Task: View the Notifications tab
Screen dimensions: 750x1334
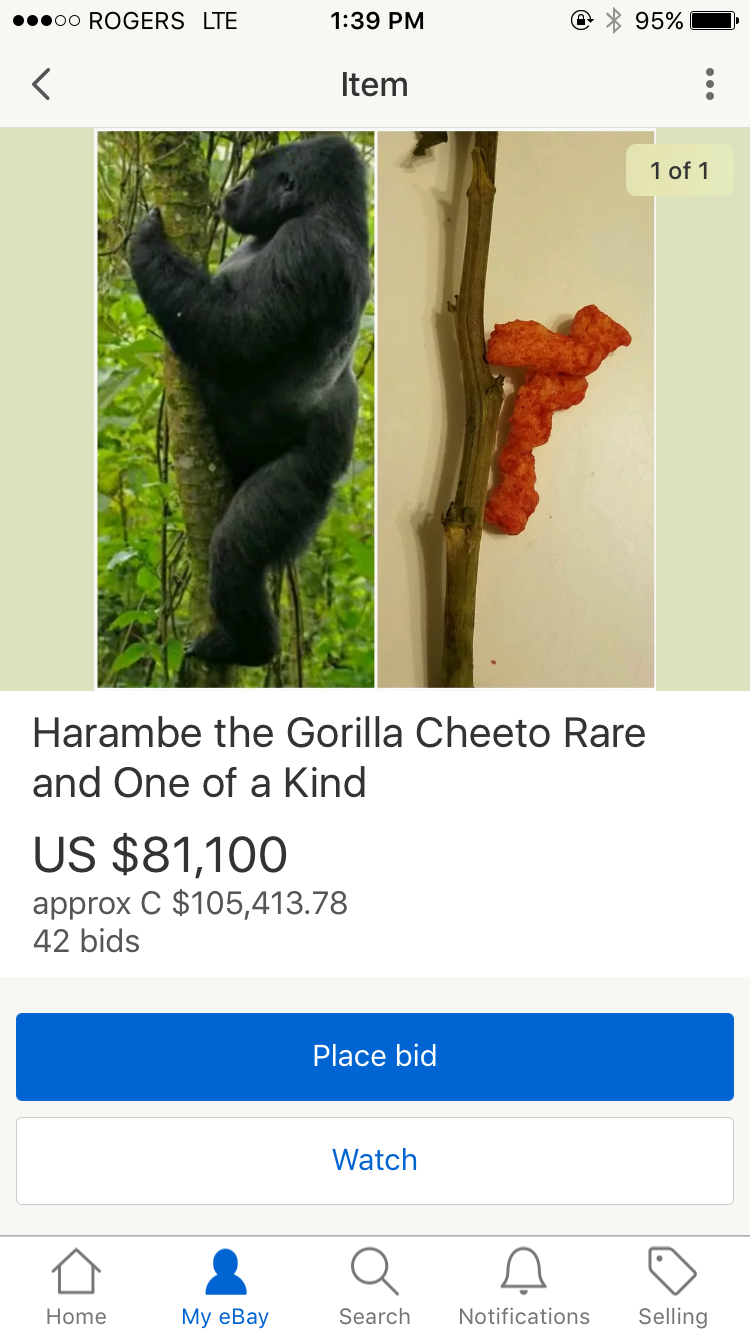Action: (x=524, y=1286)
